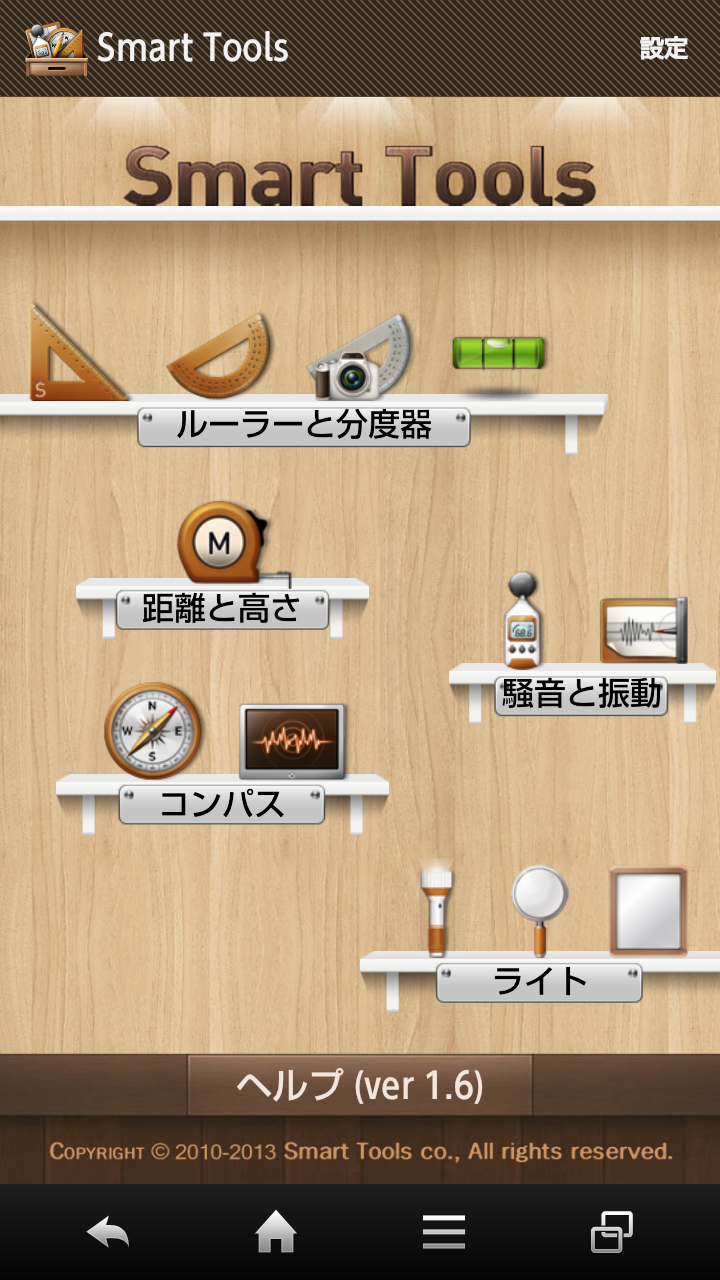Launch the compass icon
The image size is (720, 1280).
[x=153, y=730]
